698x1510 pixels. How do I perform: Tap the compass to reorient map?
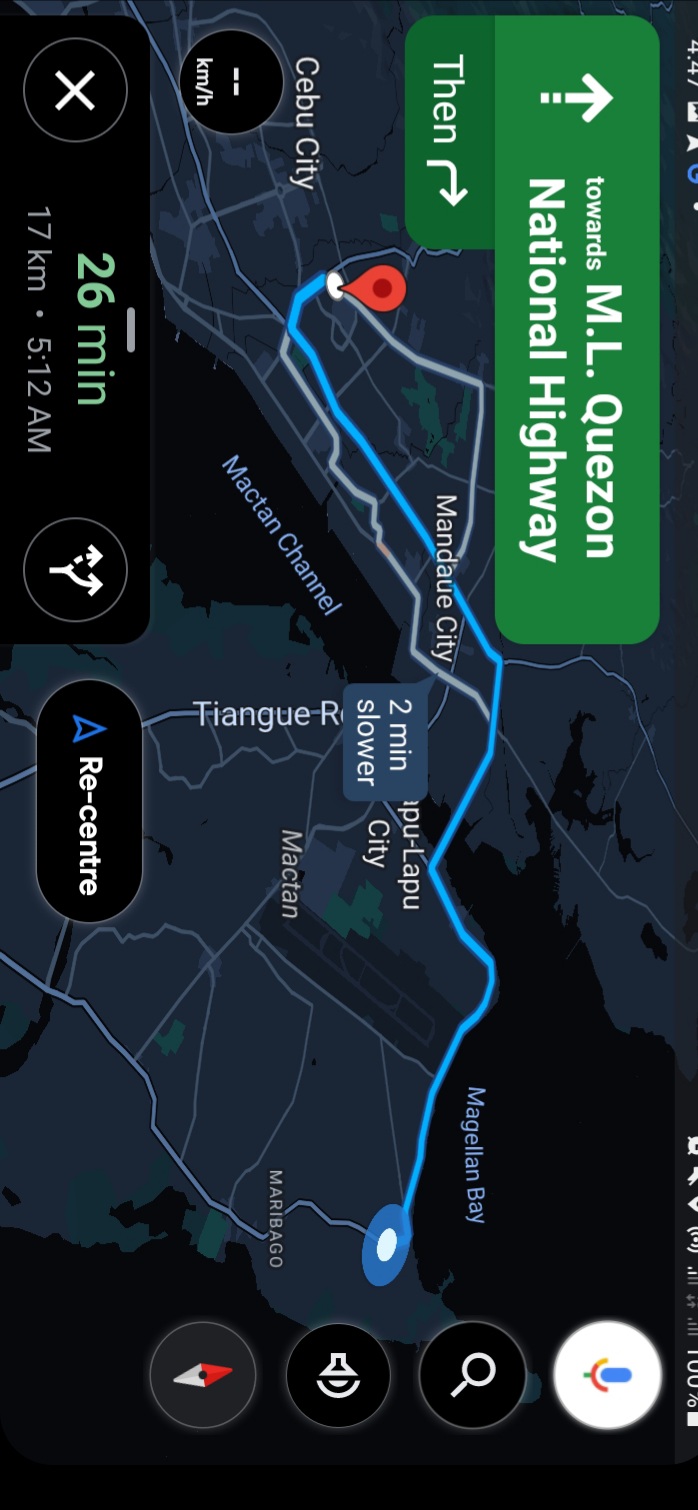(x=203, y=1375)
